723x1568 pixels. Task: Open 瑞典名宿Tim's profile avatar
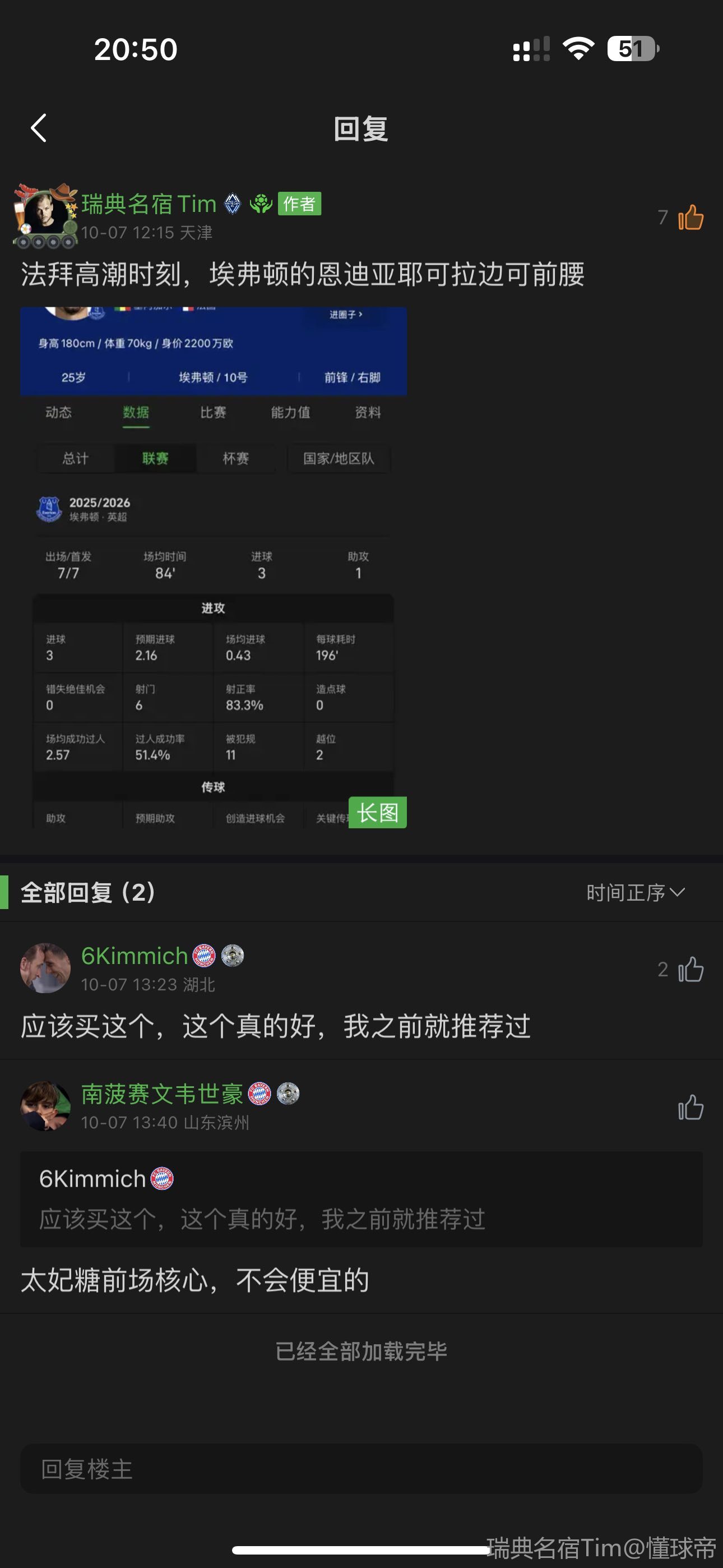[45, 217]
